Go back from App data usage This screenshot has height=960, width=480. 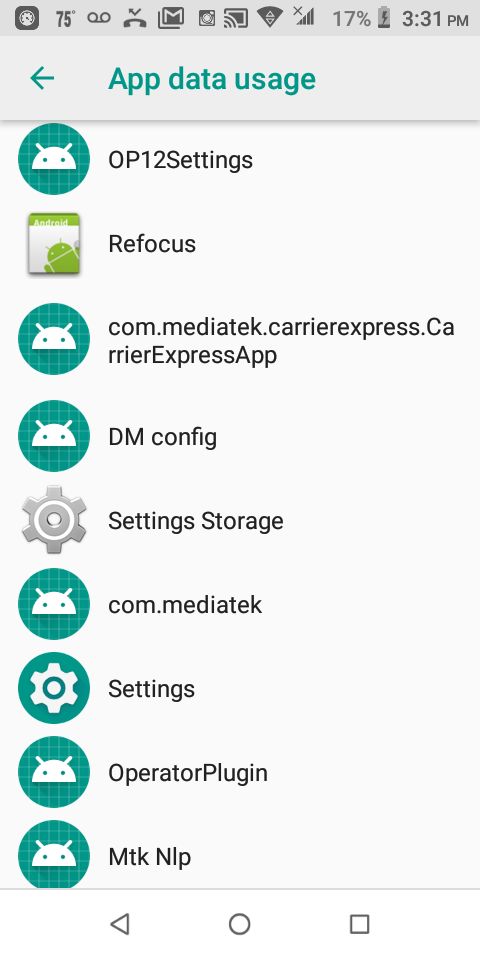tap(42, 78)
